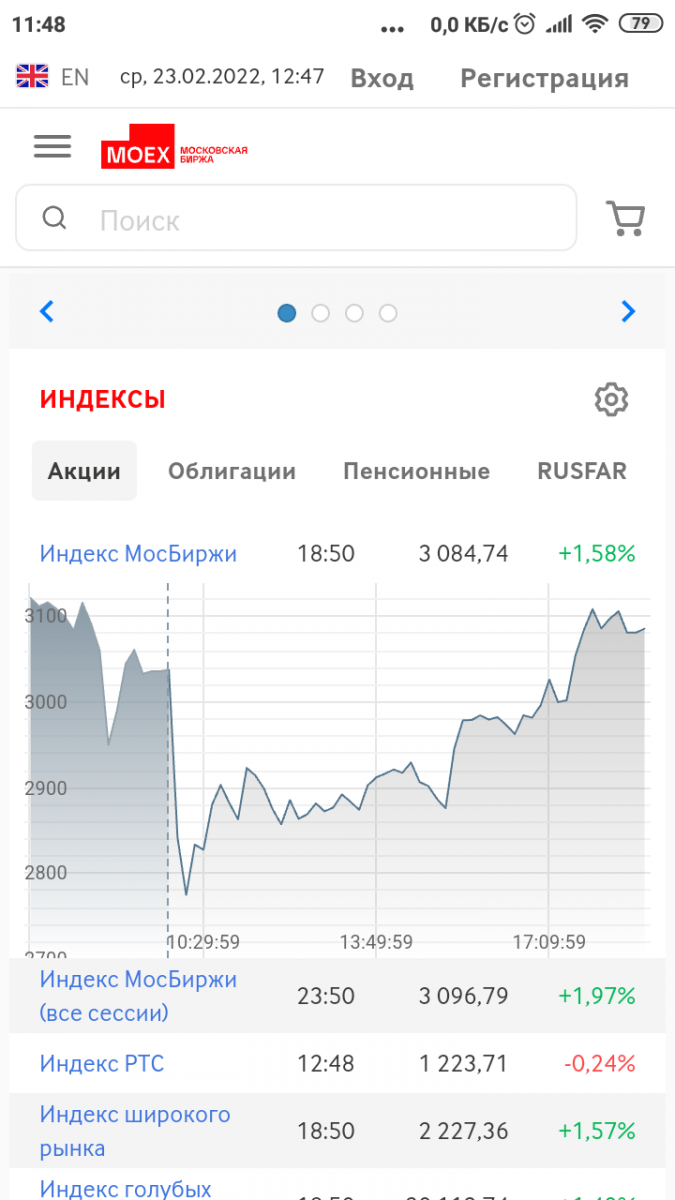Open Индекс МосБиржи link above the chart
The image size is (675, 1200).
point(138,553)
